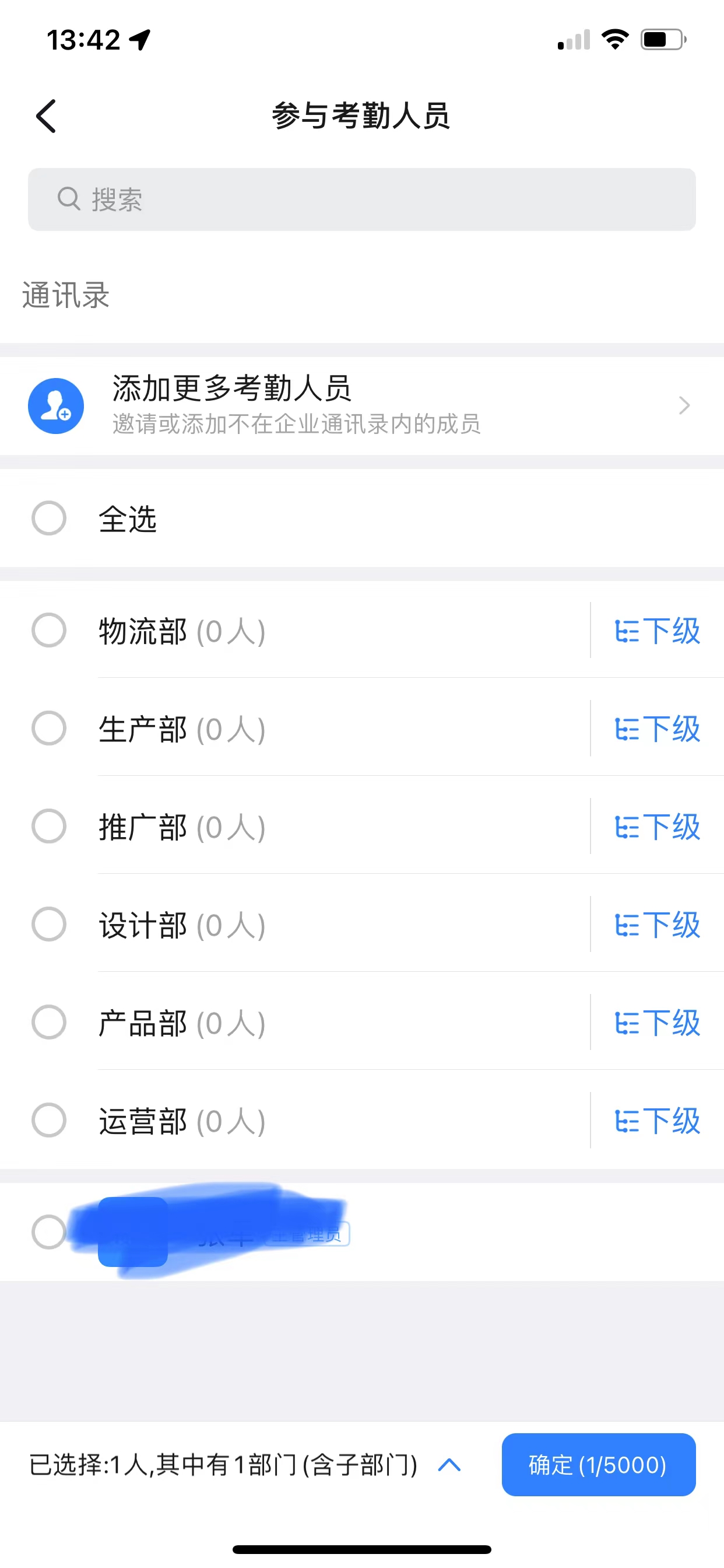724x1568 pixels.
Task: Select the 产品部 department checkbox
Action: click(50, 1022)
